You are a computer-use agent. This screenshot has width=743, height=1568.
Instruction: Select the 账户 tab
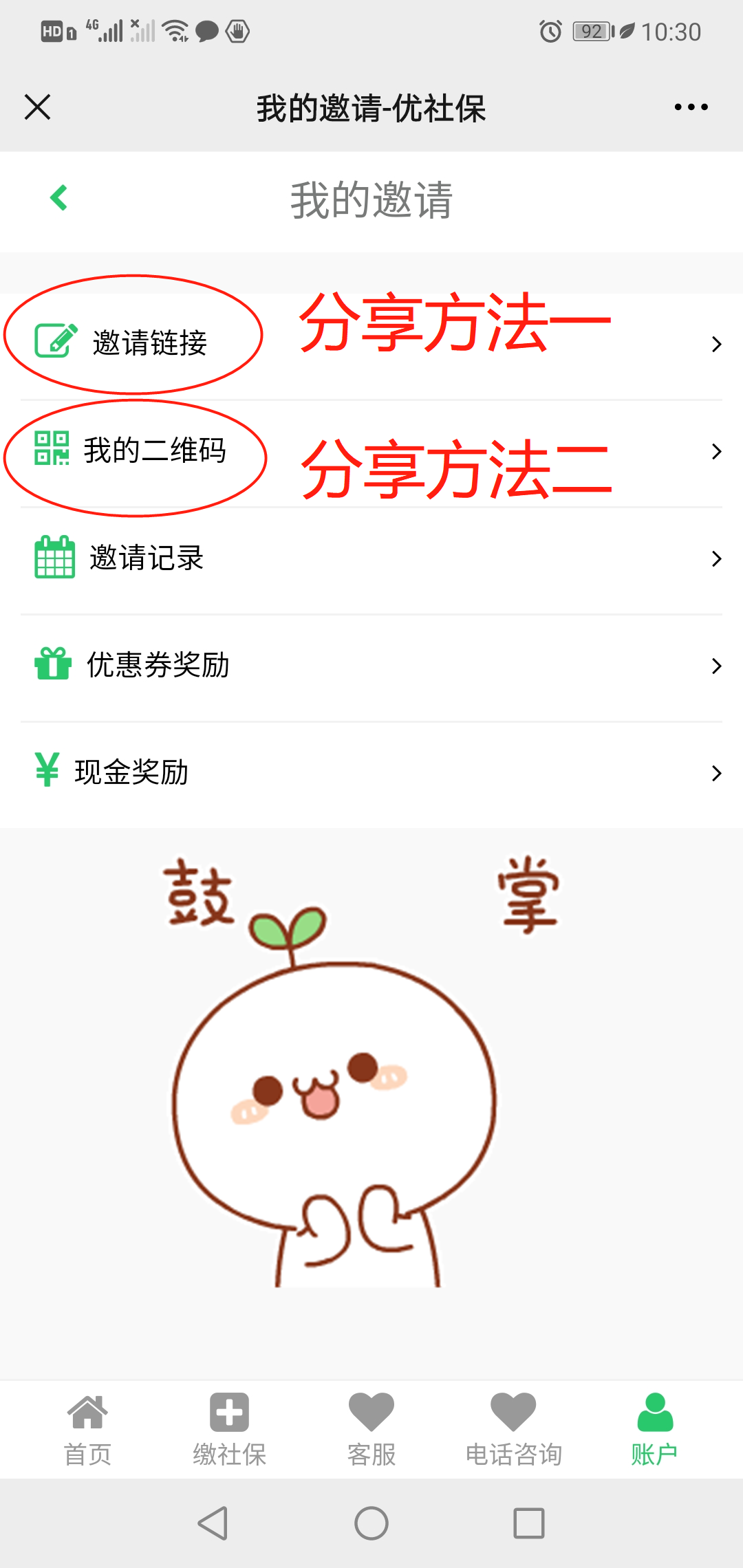654,1429
